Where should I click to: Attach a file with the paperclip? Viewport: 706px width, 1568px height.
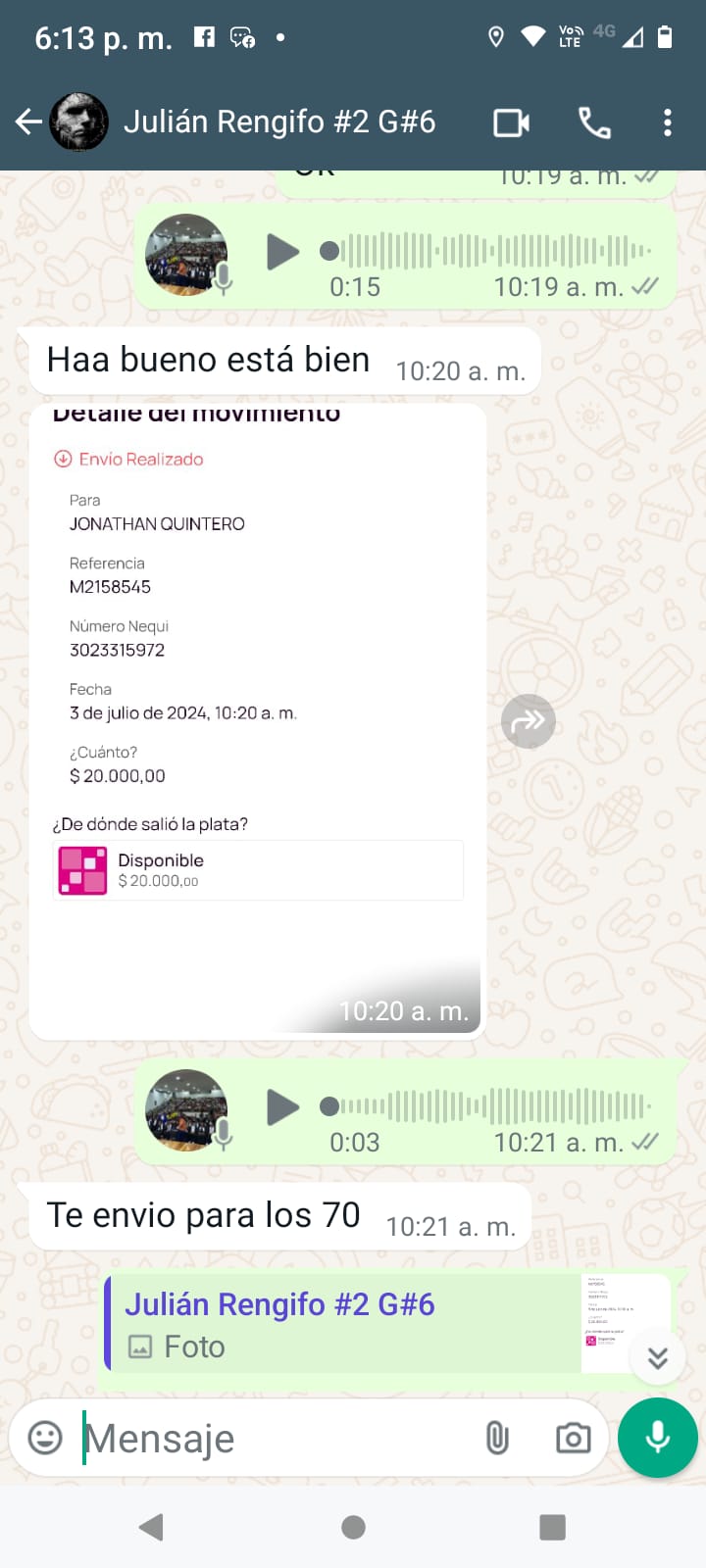tap(497, 1438)
